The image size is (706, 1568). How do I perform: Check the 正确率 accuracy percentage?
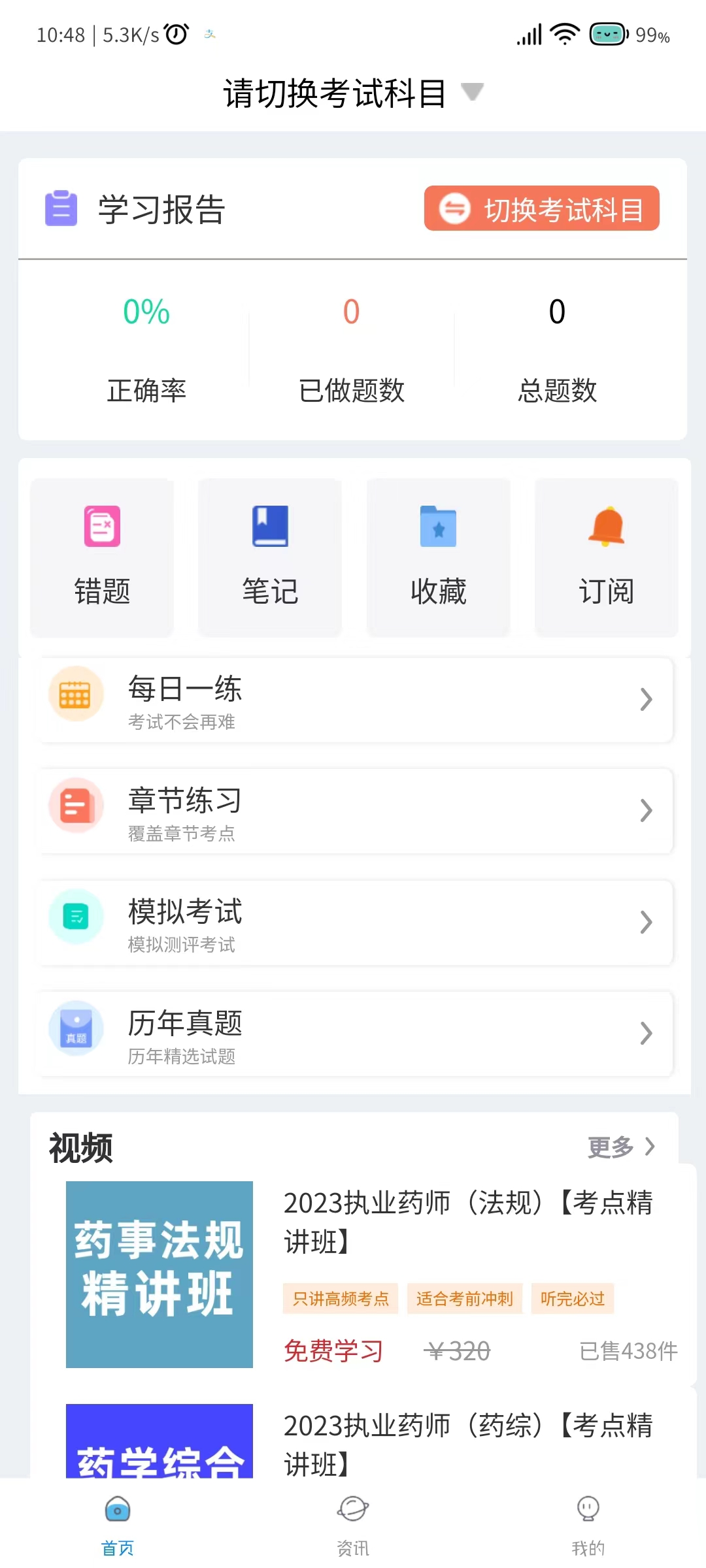point(146,312)
